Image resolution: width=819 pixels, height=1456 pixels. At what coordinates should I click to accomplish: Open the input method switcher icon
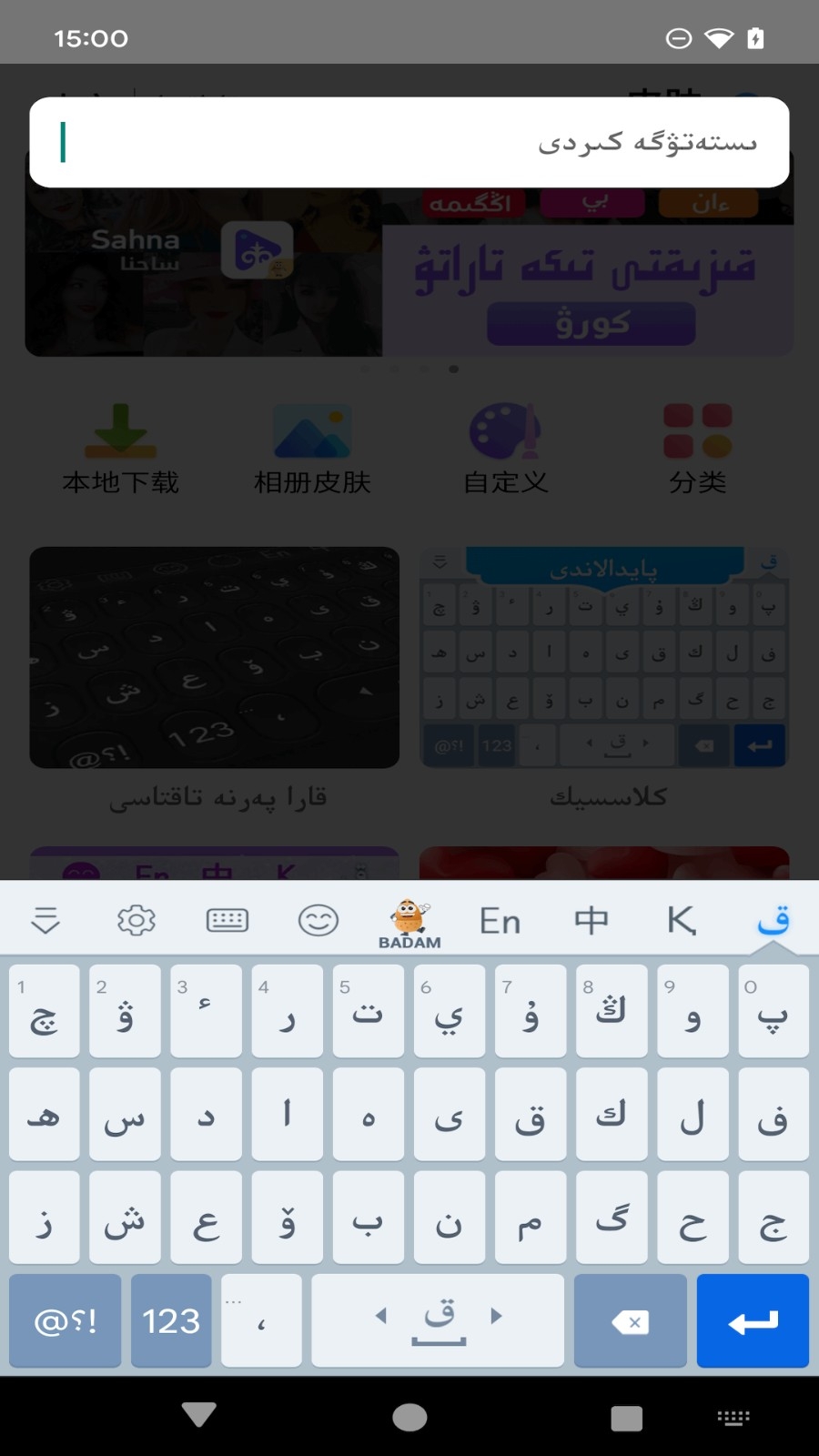[x=733, y=1417]
